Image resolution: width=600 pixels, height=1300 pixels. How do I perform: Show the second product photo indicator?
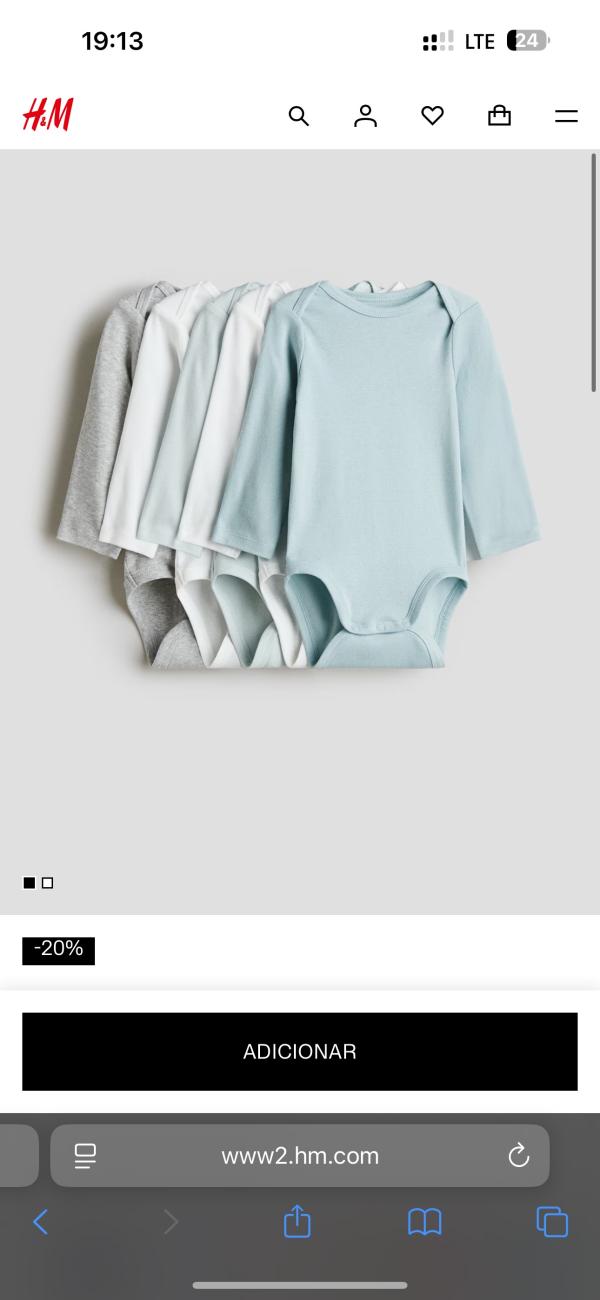pyautogui.click(x=47, y=883)
